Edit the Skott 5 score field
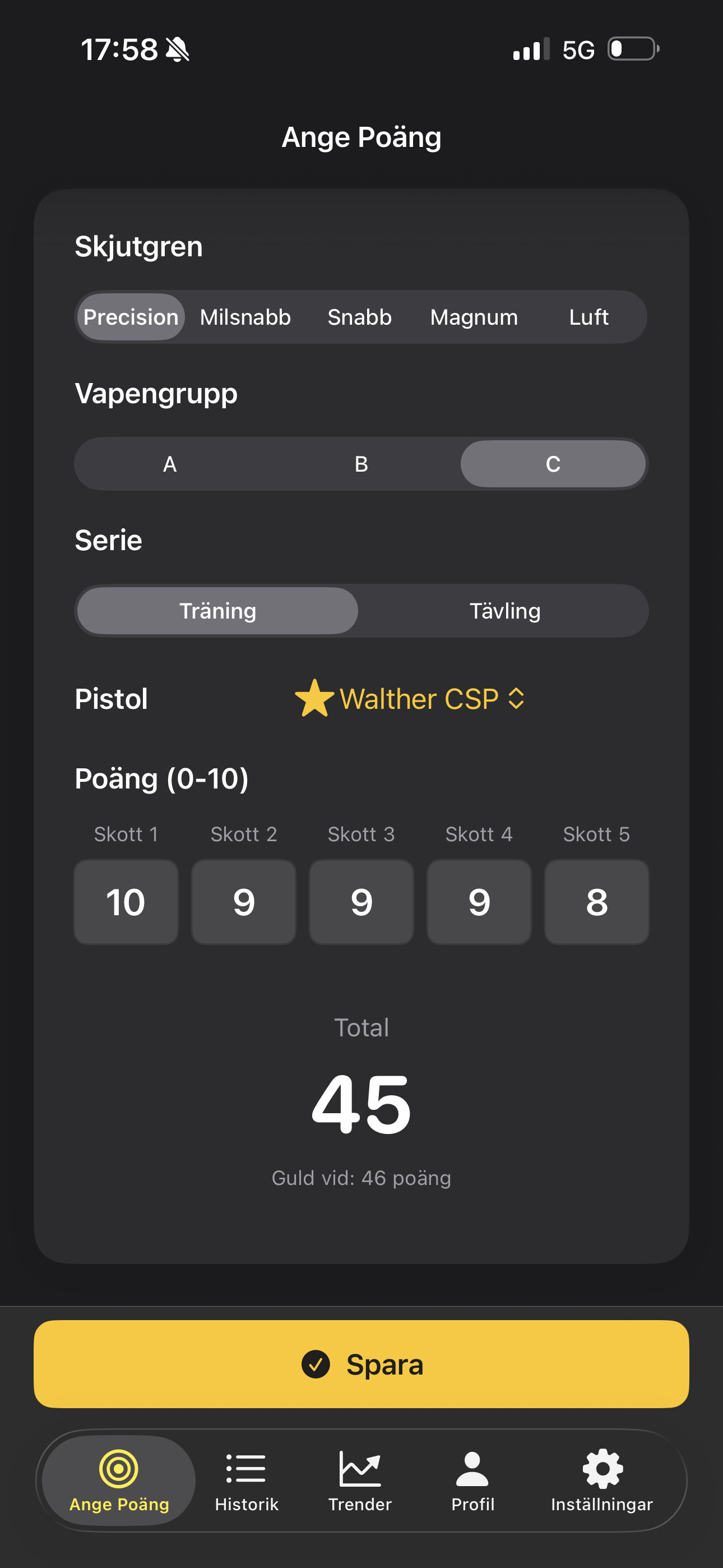Image resolution: width=723 pixels, height=1568 pixels. coord(596,901)
